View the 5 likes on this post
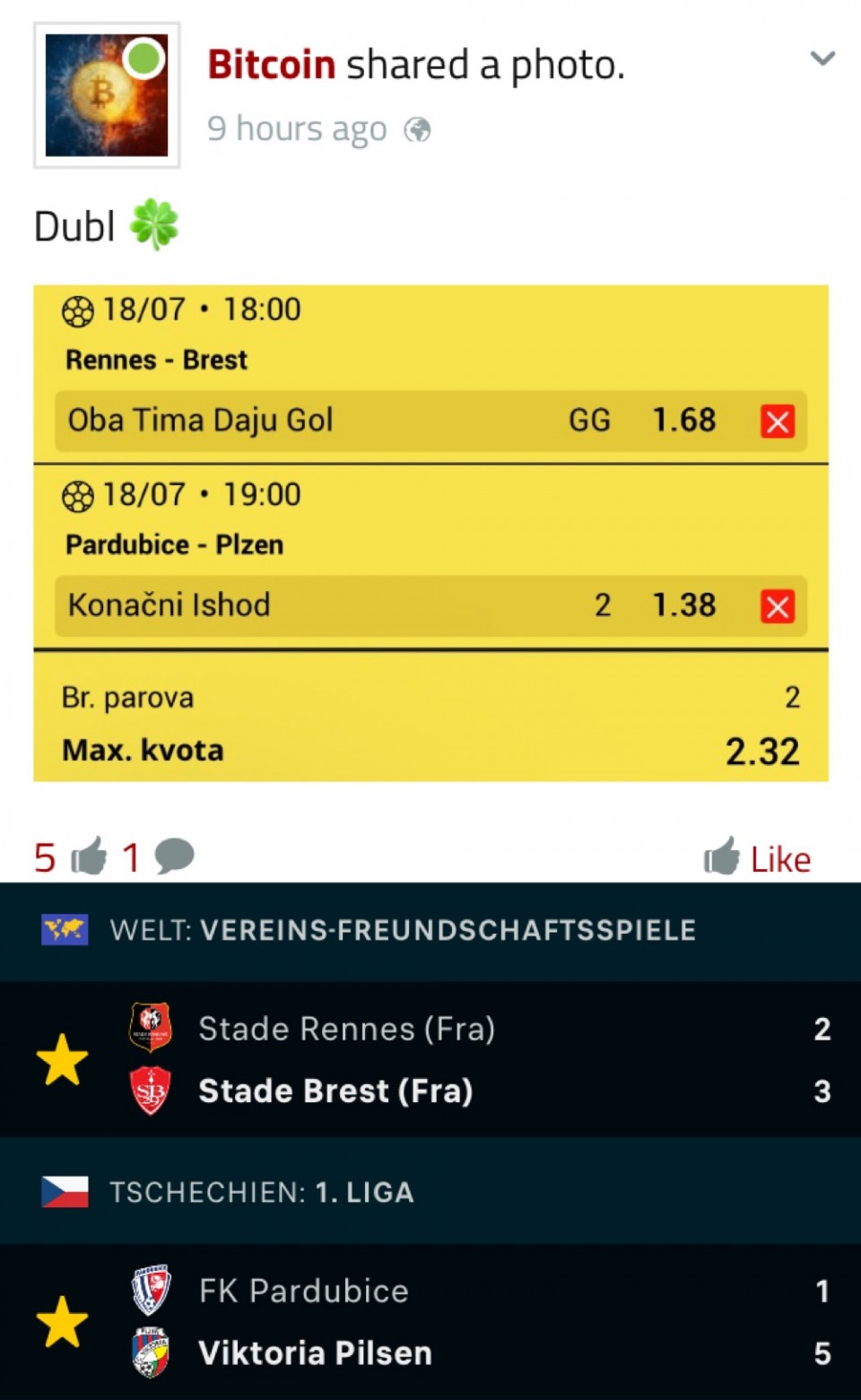Screen dimensions: 861x1400 70,857
